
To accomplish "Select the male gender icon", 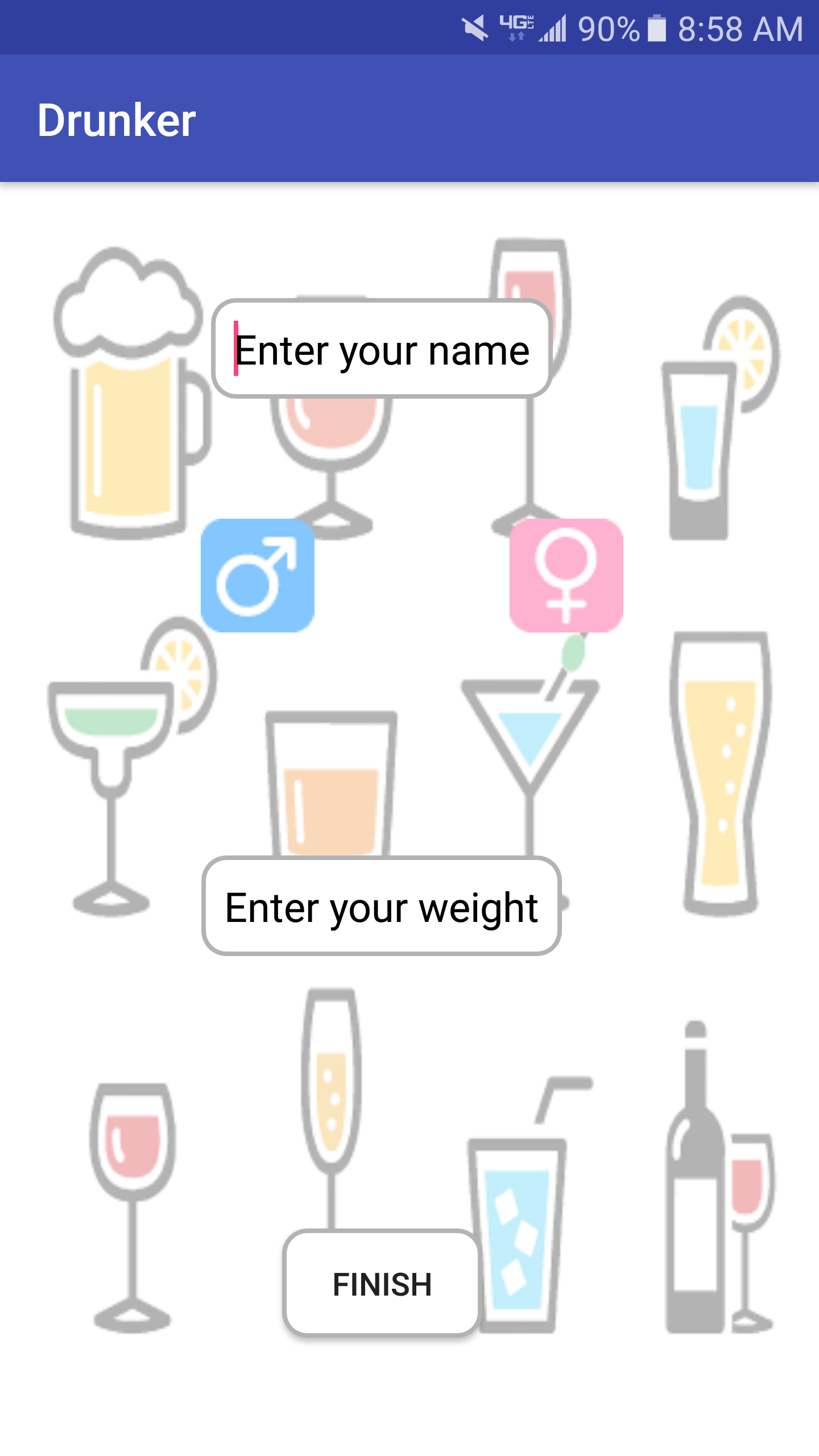I will (258, 575).
